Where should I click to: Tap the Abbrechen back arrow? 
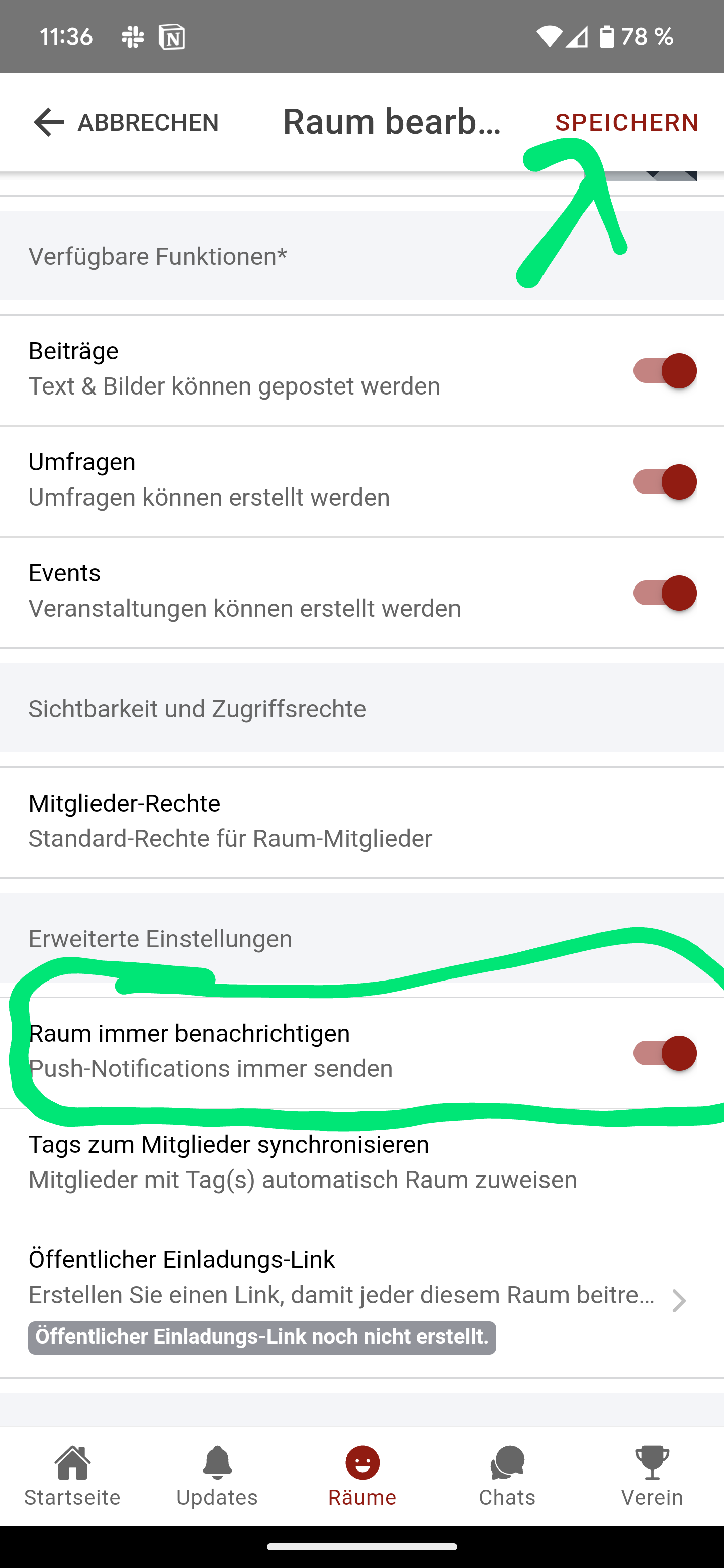point(49,122)
